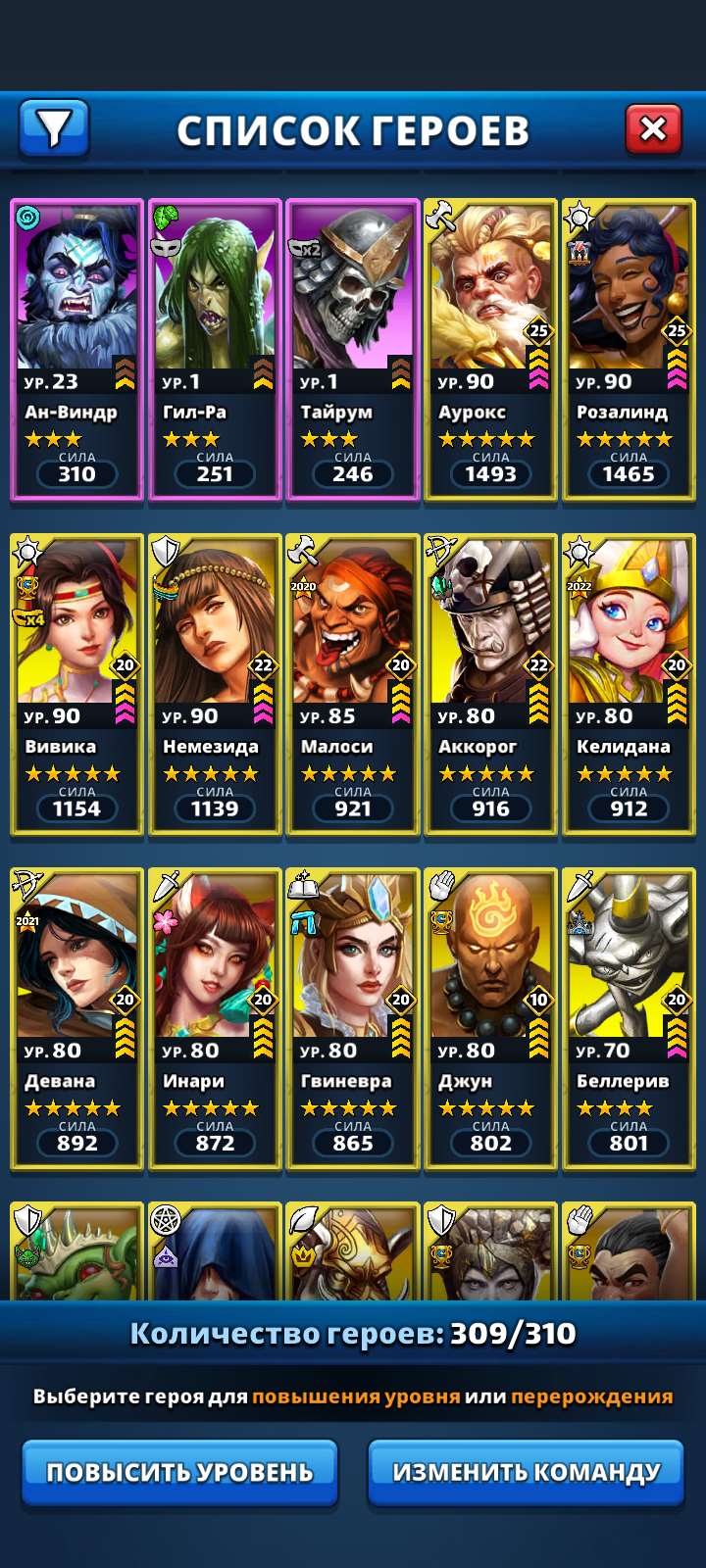Viewport: 706px width, 1568px height.
Task: Tap the Изменить команду button
Action: [x=526, y=1472]
